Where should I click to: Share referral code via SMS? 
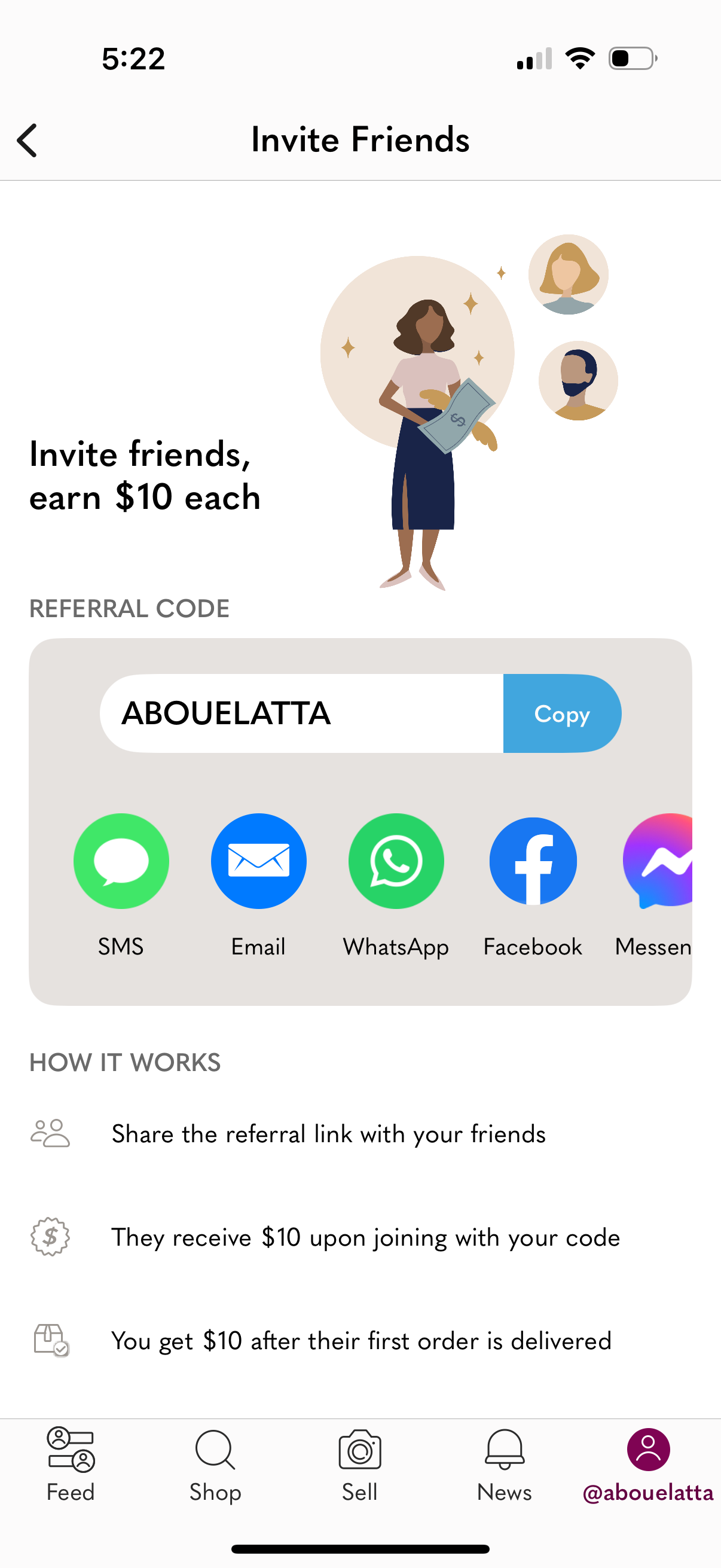[x=121, y=861]
